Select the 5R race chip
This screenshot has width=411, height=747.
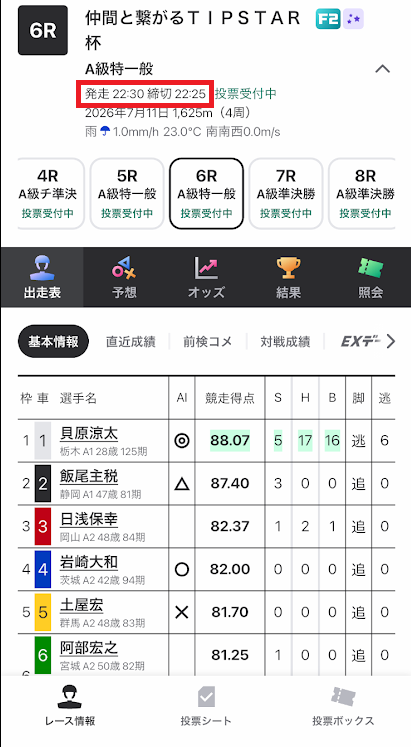127,193
